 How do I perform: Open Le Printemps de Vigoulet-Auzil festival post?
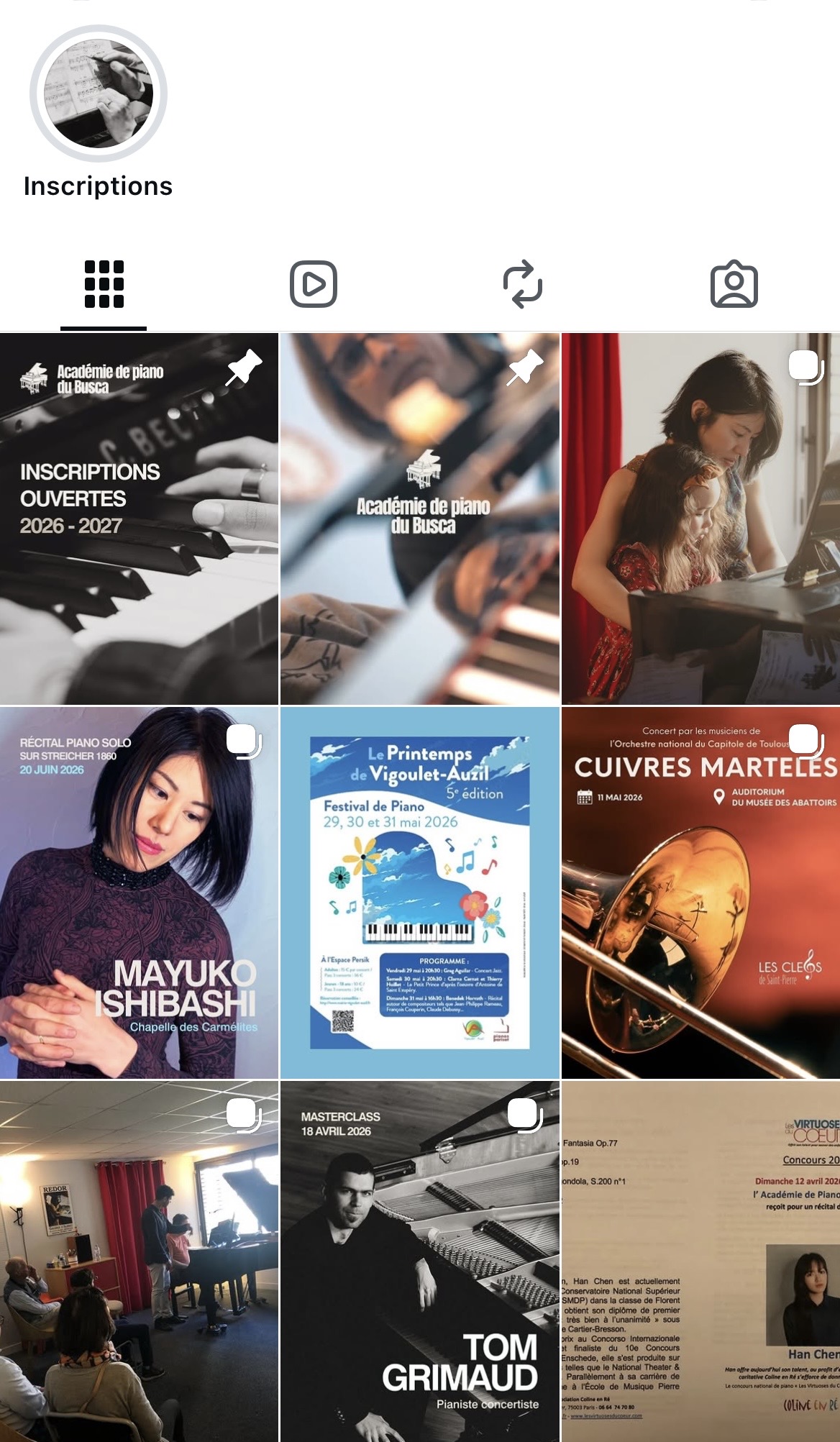[420, 893]
